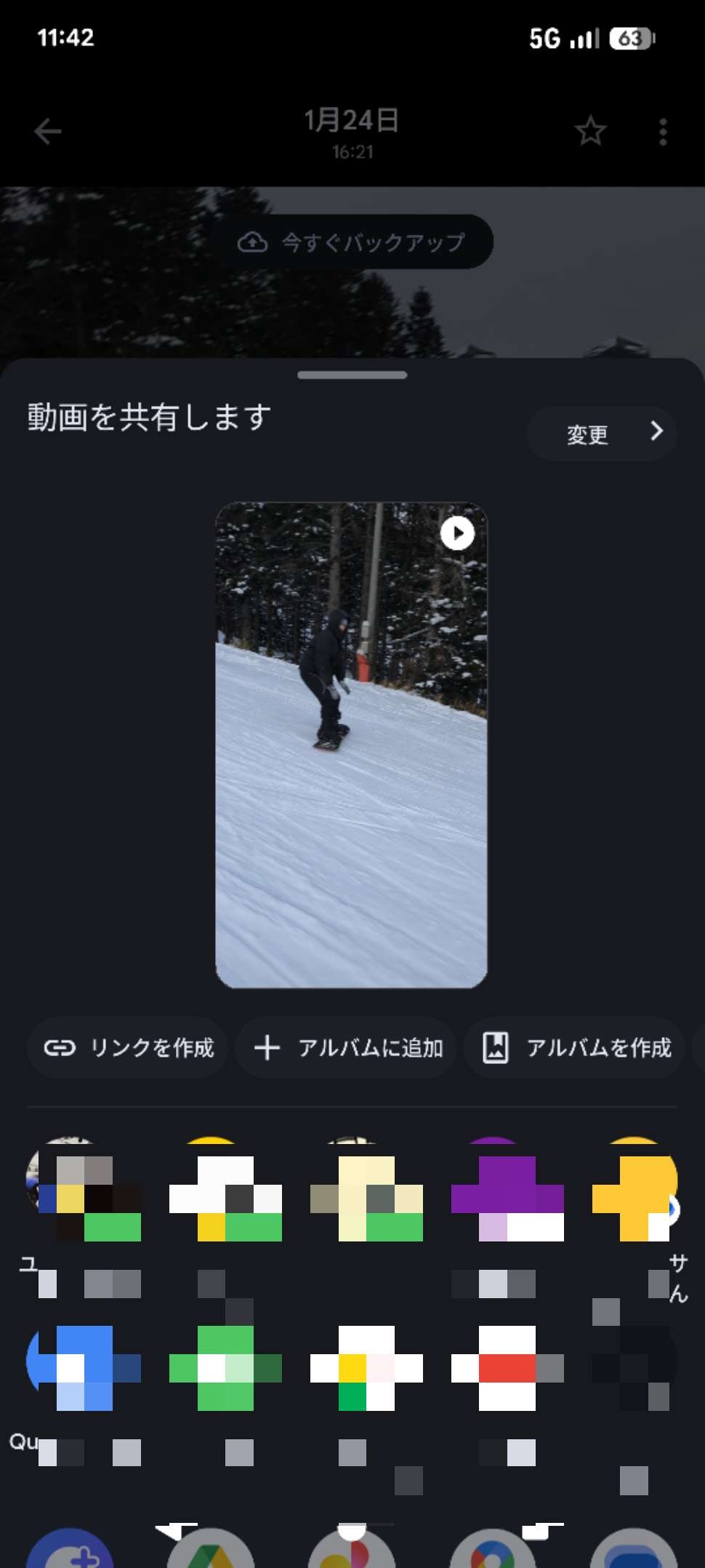This screenshot has width=705, height=1568.
Task: Choose アルバムに追加 to add to an album
Action: 347,1047
